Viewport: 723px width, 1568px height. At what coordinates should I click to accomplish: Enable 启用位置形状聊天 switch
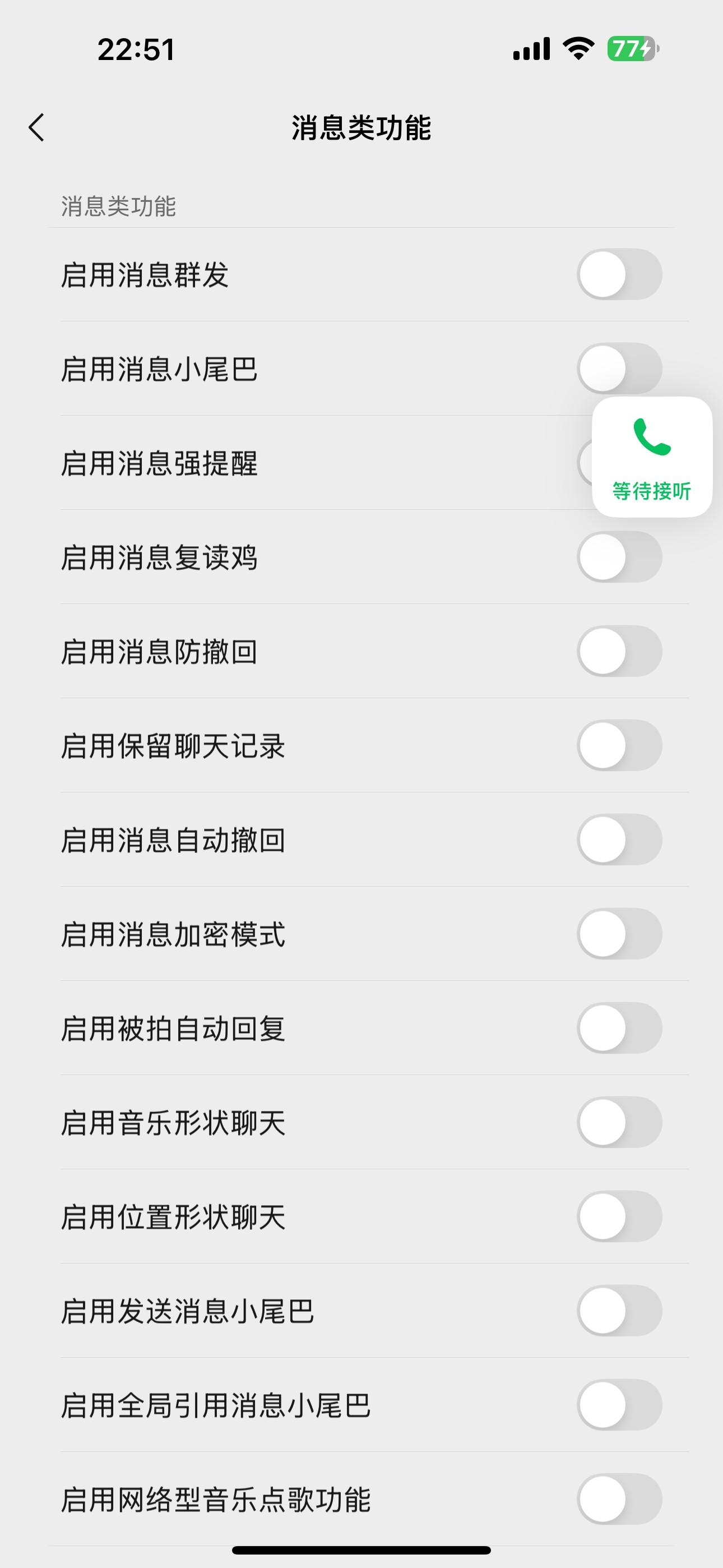point(619,1217)
